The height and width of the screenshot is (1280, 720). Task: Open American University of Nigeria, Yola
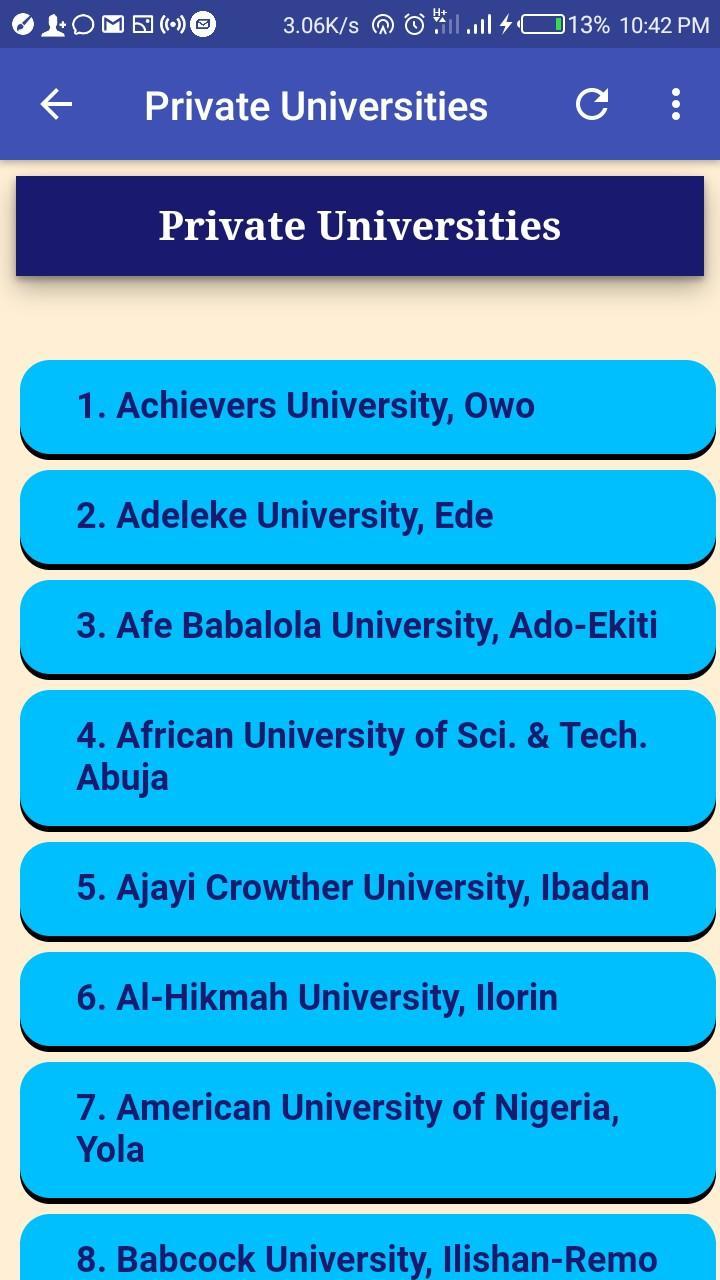(367, 1129)
